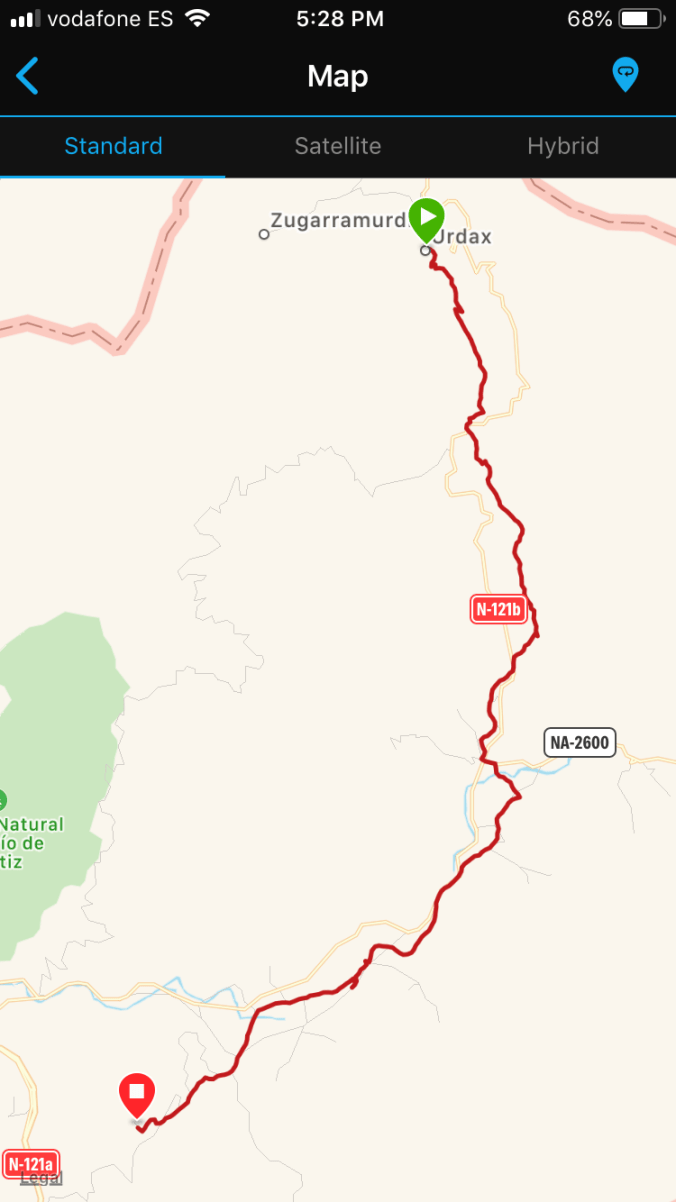Switch to the Satellite map view
Viewport: 676px width, 1202px height.
click(x=338, y=146)
